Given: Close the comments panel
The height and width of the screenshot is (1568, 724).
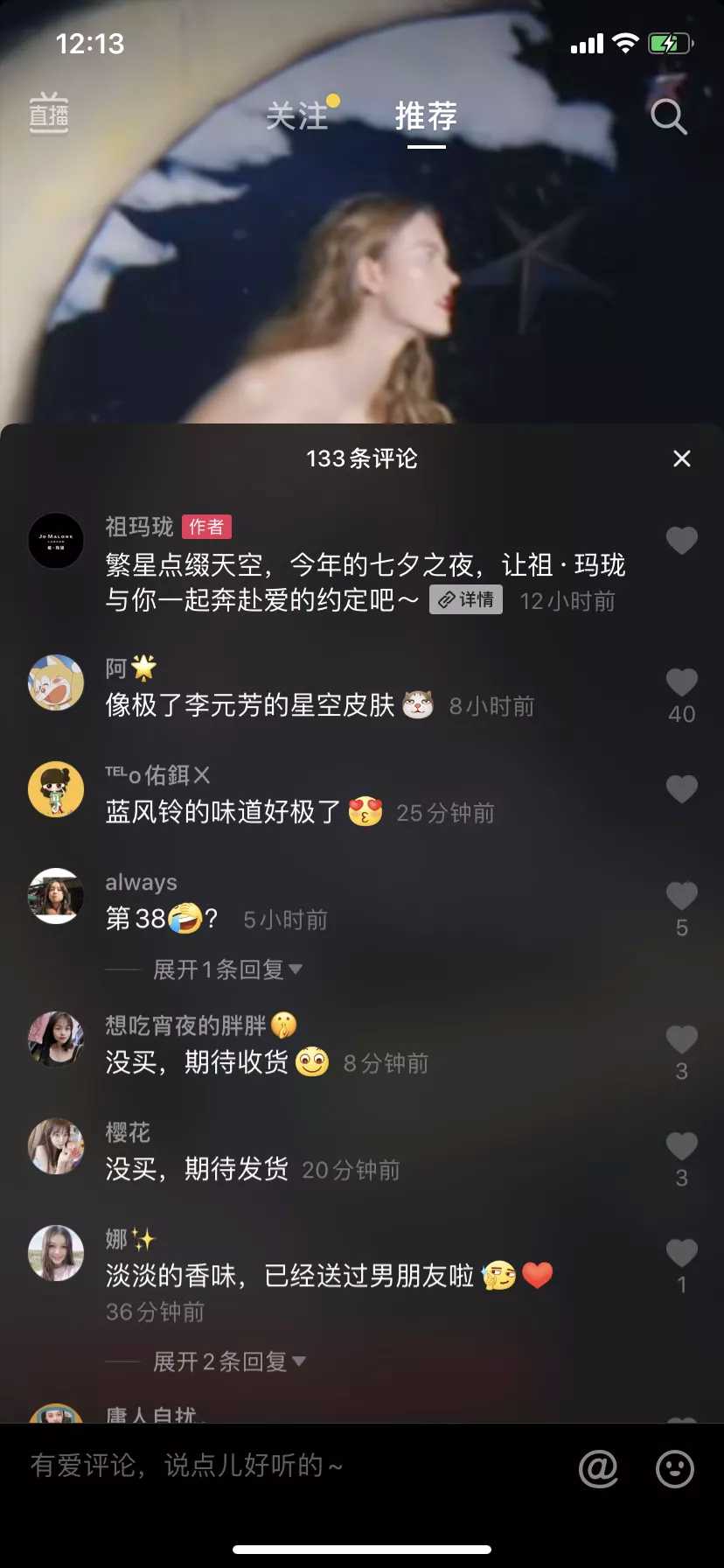Looking at the screenshot, I should (x=682, y=458).
